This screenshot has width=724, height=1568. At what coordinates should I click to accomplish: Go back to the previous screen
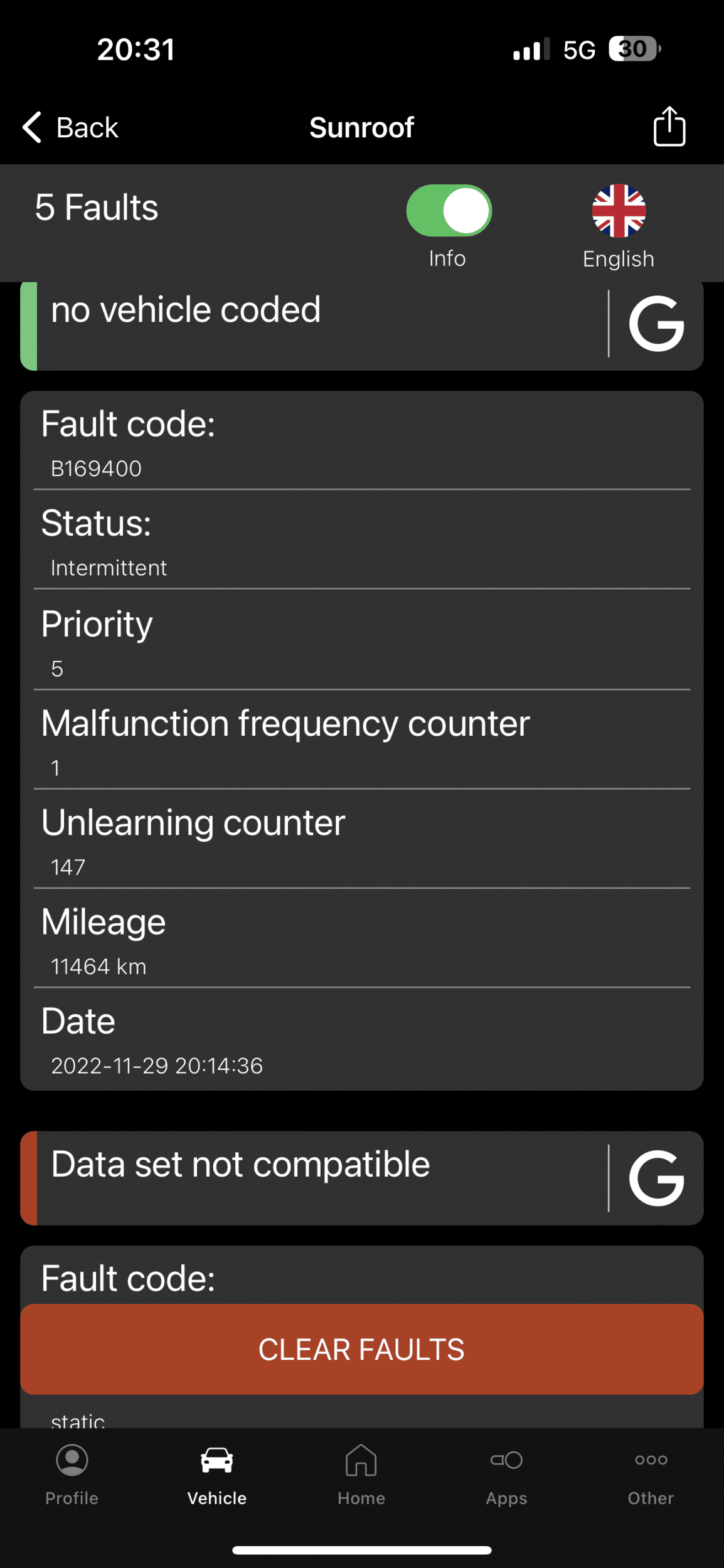coord(70,127)
